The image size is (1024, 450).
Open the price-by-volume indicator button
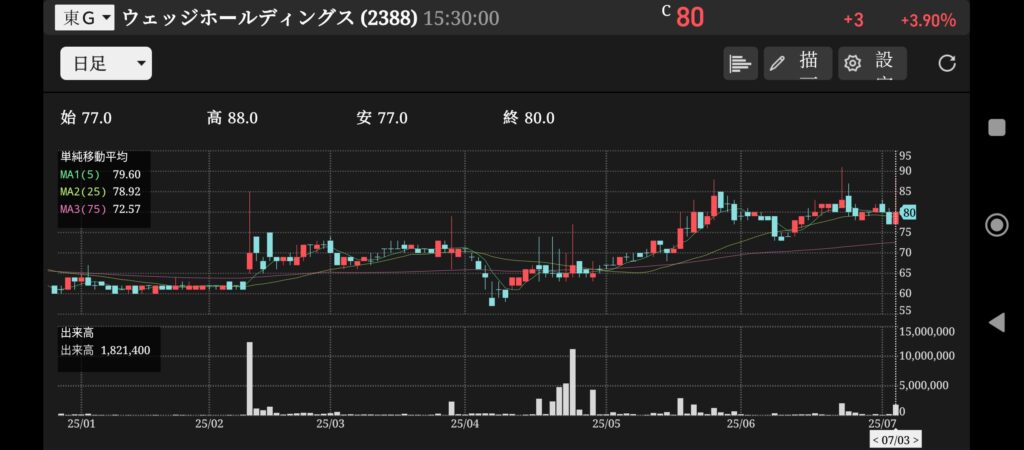(x=740, y=64)
